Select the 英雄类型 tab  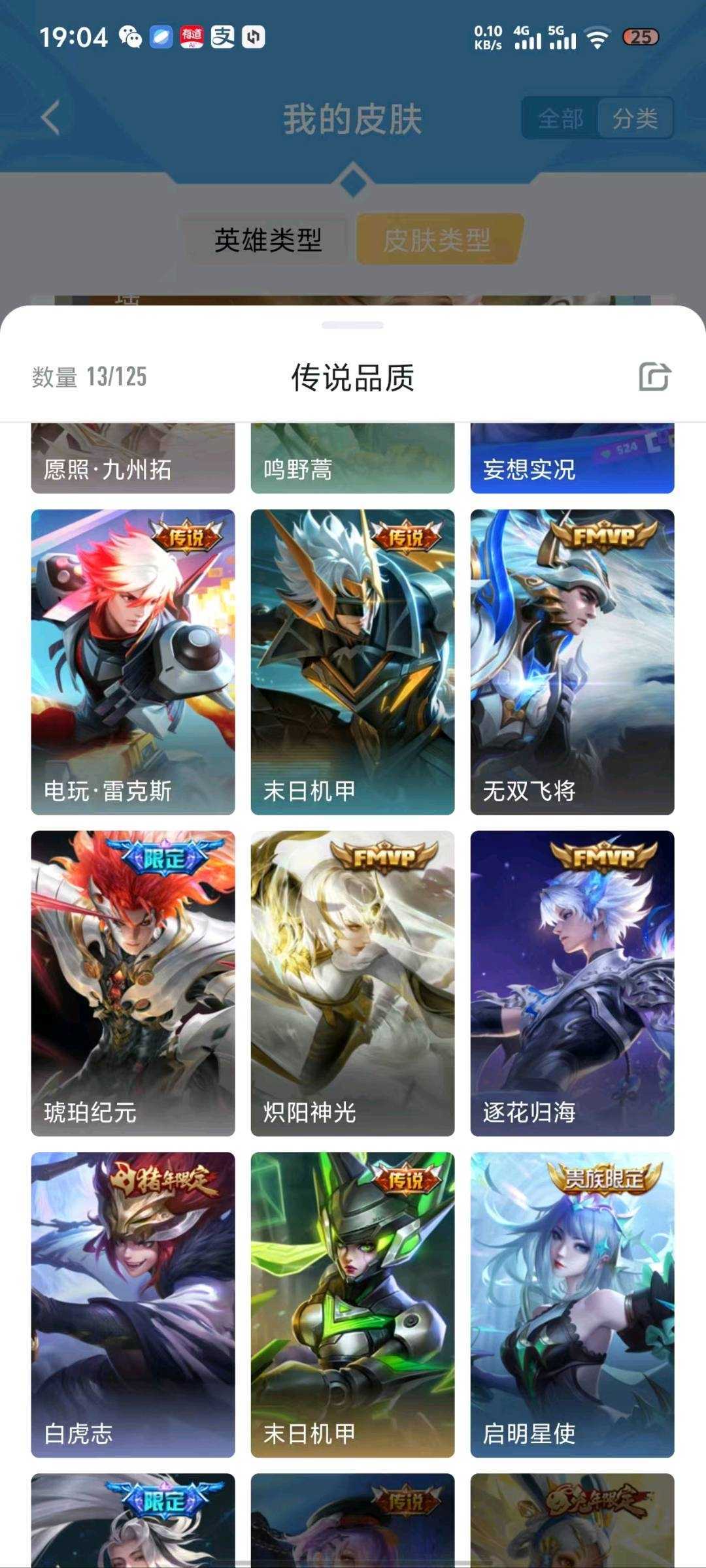point(267,240)
